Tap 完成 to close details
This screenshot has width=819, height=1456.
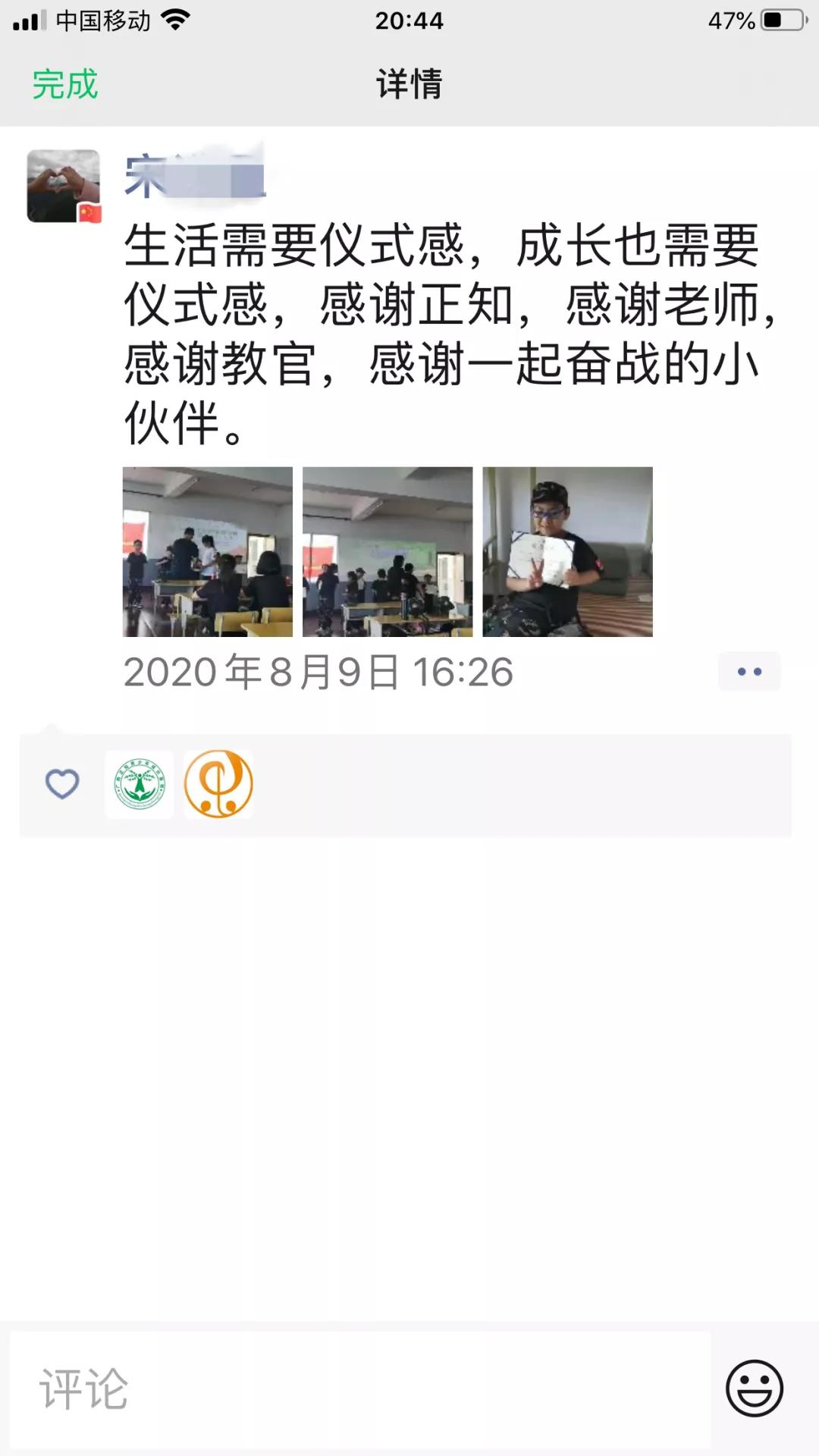tap(65, 83)
